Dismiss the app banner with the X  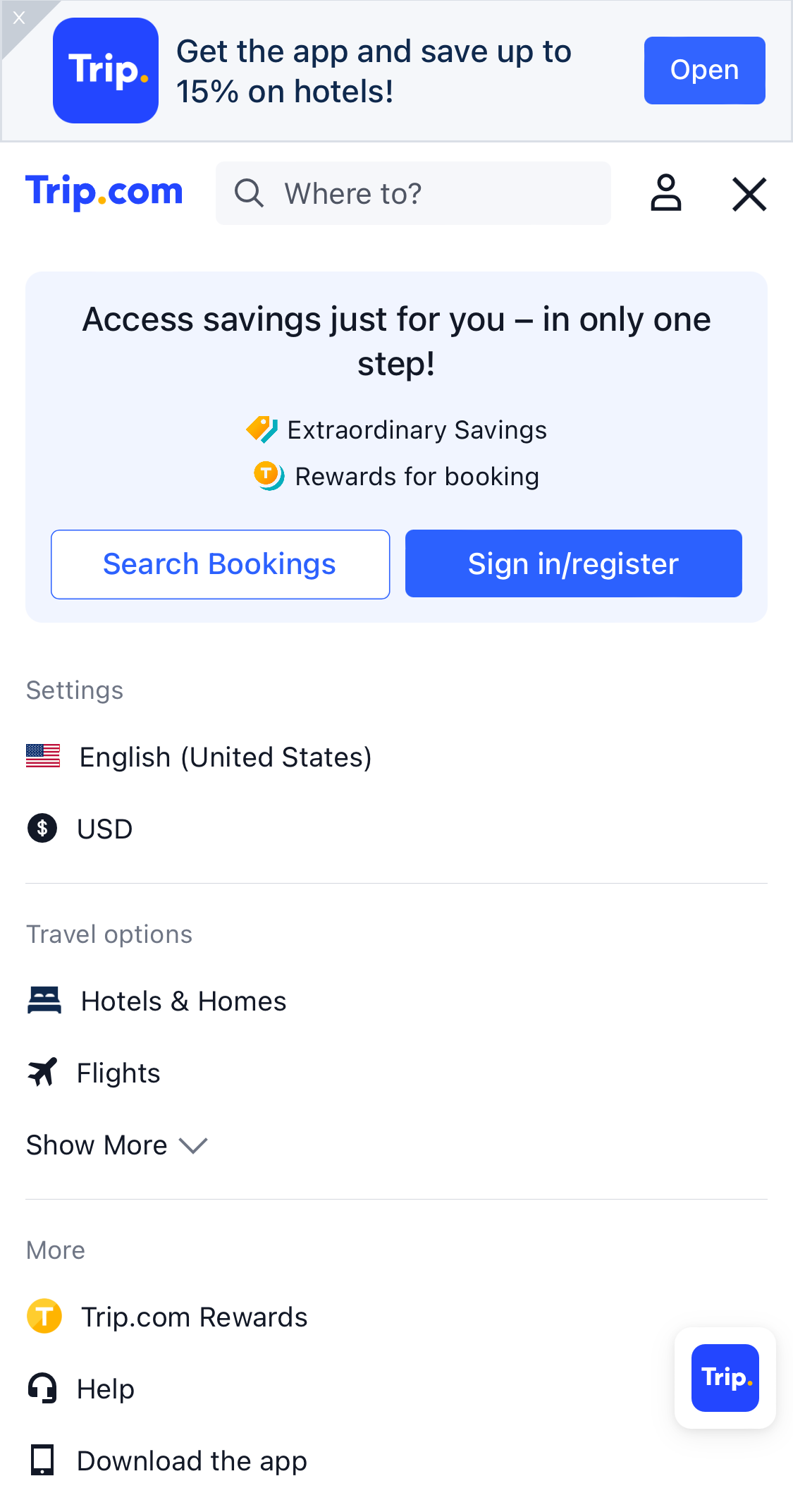click(18, 18)
